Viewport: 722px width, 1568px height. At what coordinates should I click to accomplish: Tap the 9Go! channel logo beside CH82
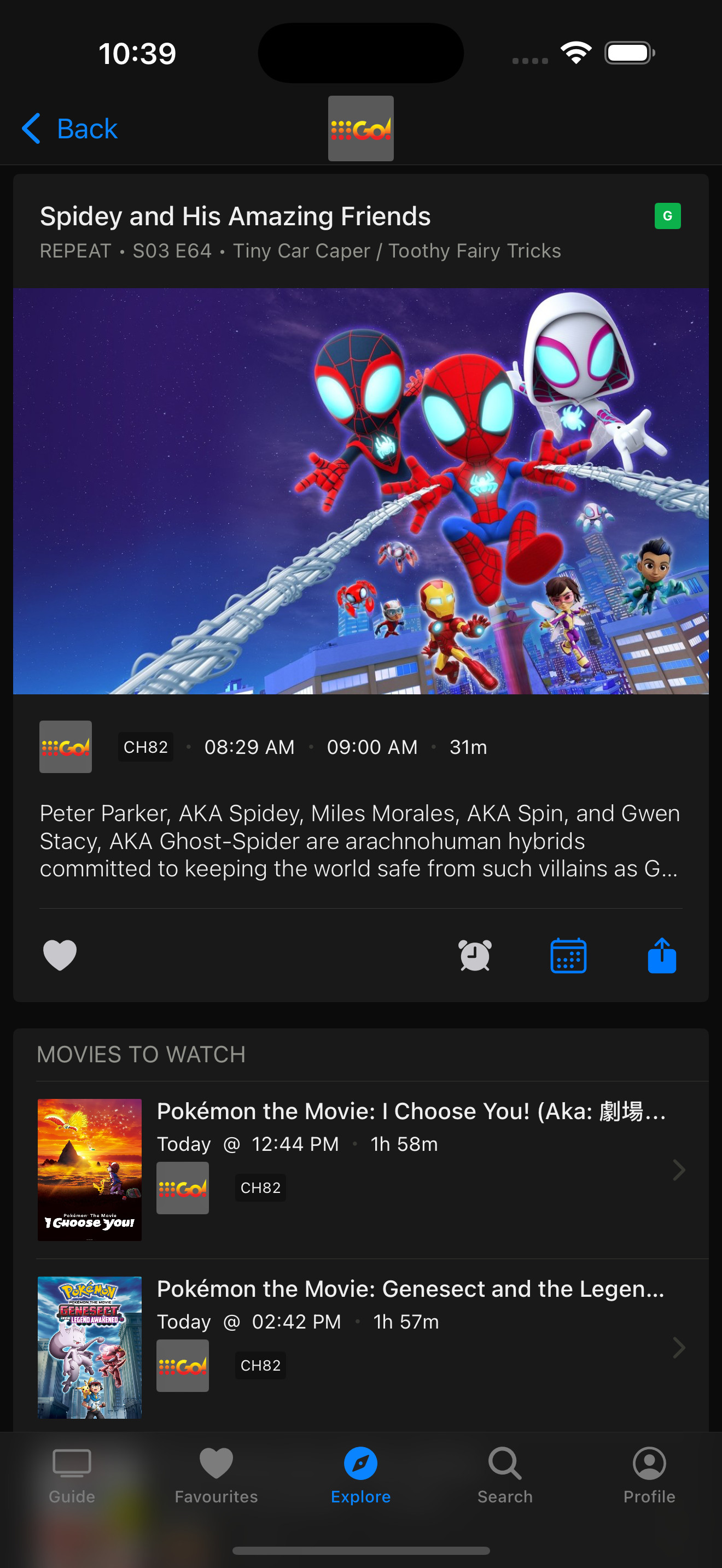pos(65,746)
